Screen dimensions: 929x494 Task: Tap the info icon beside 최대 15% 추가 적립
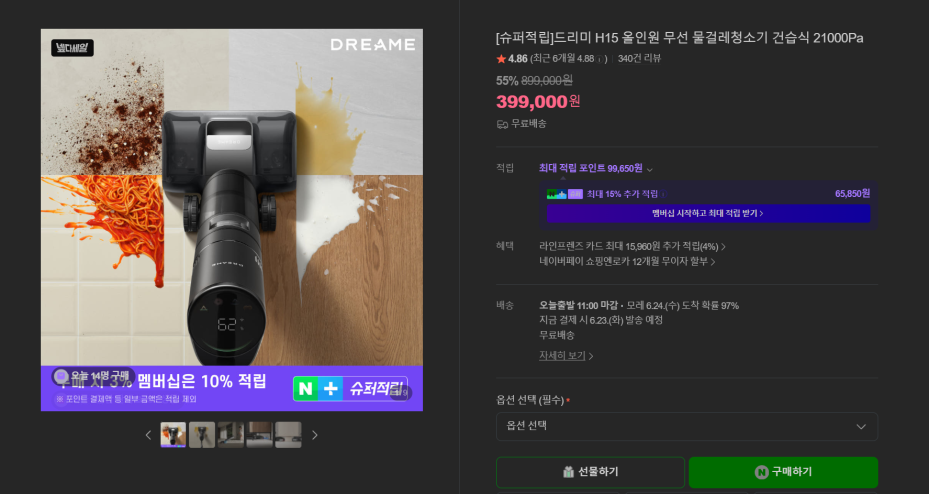663,194
